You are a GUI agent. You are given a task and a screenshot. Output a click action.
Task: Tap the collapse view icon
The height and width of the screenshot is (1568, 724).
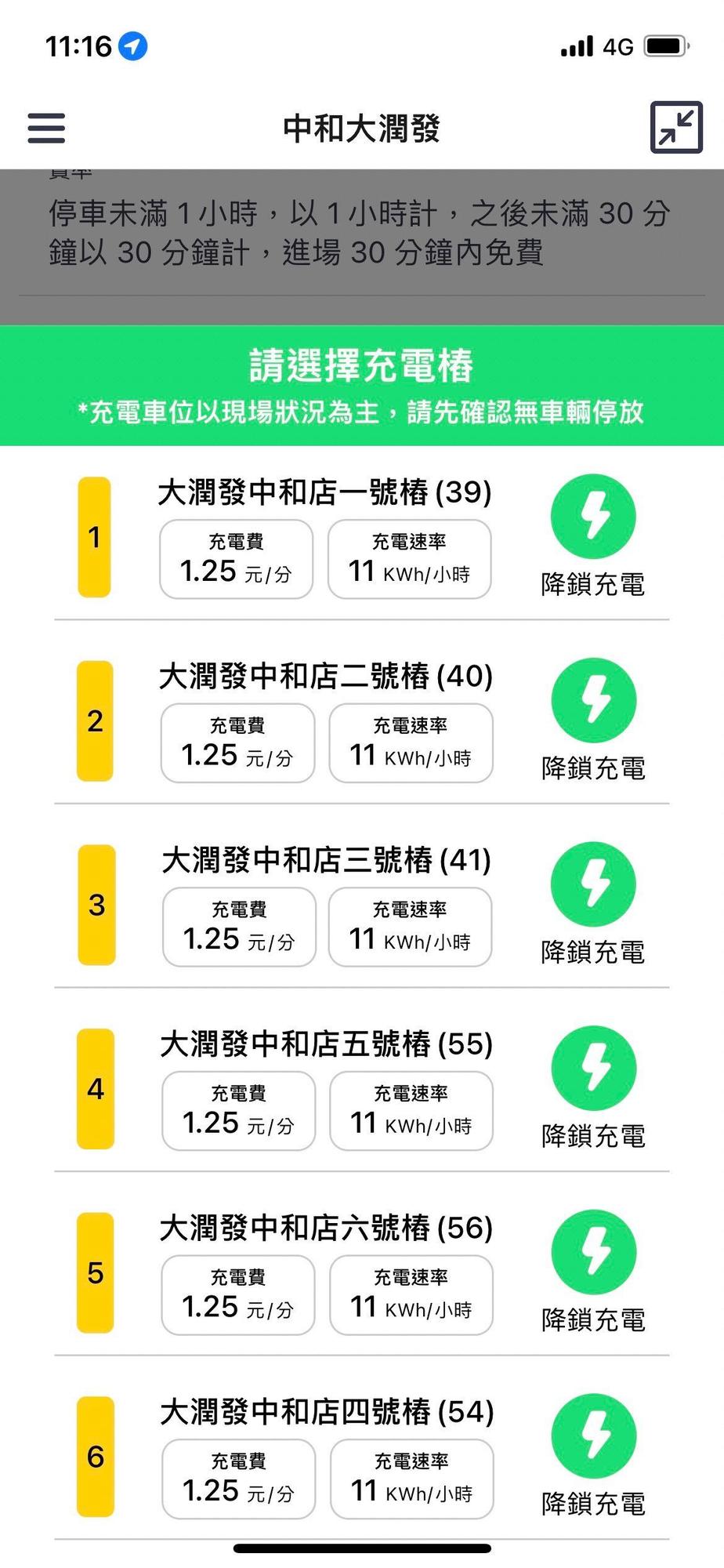coord(676,127)
